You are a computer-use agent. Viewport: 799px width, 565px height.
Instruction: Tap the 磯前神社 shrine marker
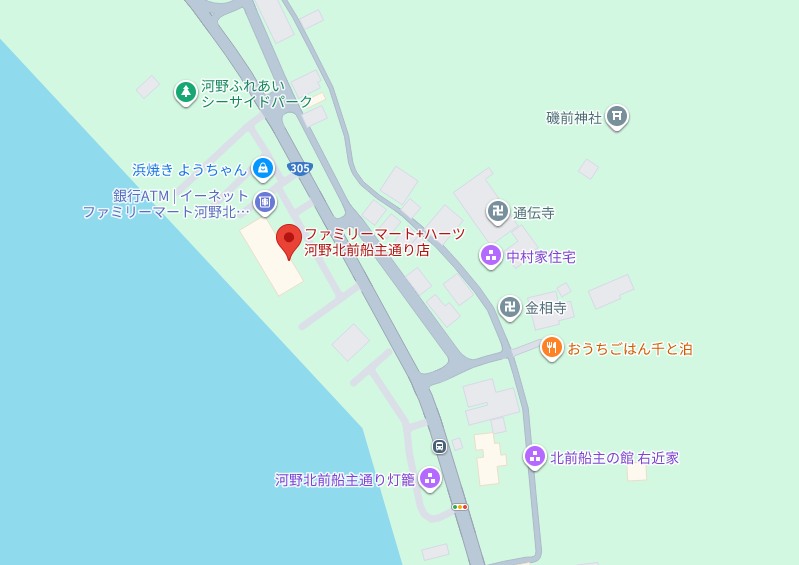pos(618,117)
